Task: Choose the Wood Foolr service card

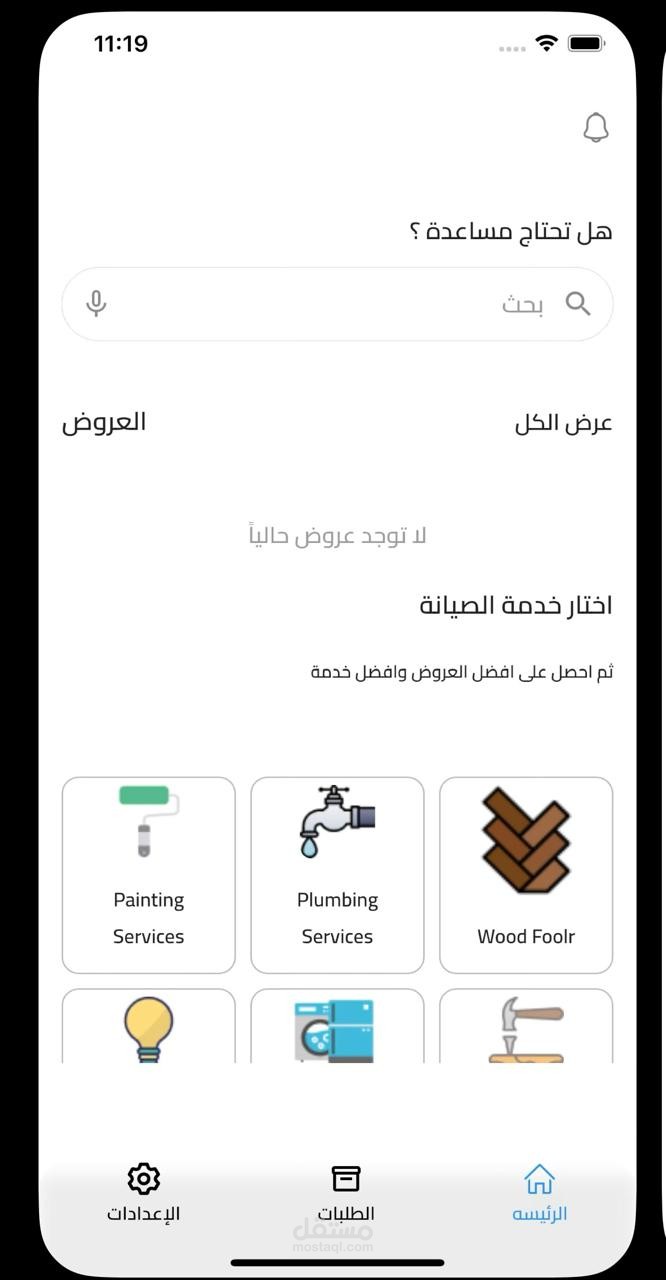Action: click(x=526, y=875)
